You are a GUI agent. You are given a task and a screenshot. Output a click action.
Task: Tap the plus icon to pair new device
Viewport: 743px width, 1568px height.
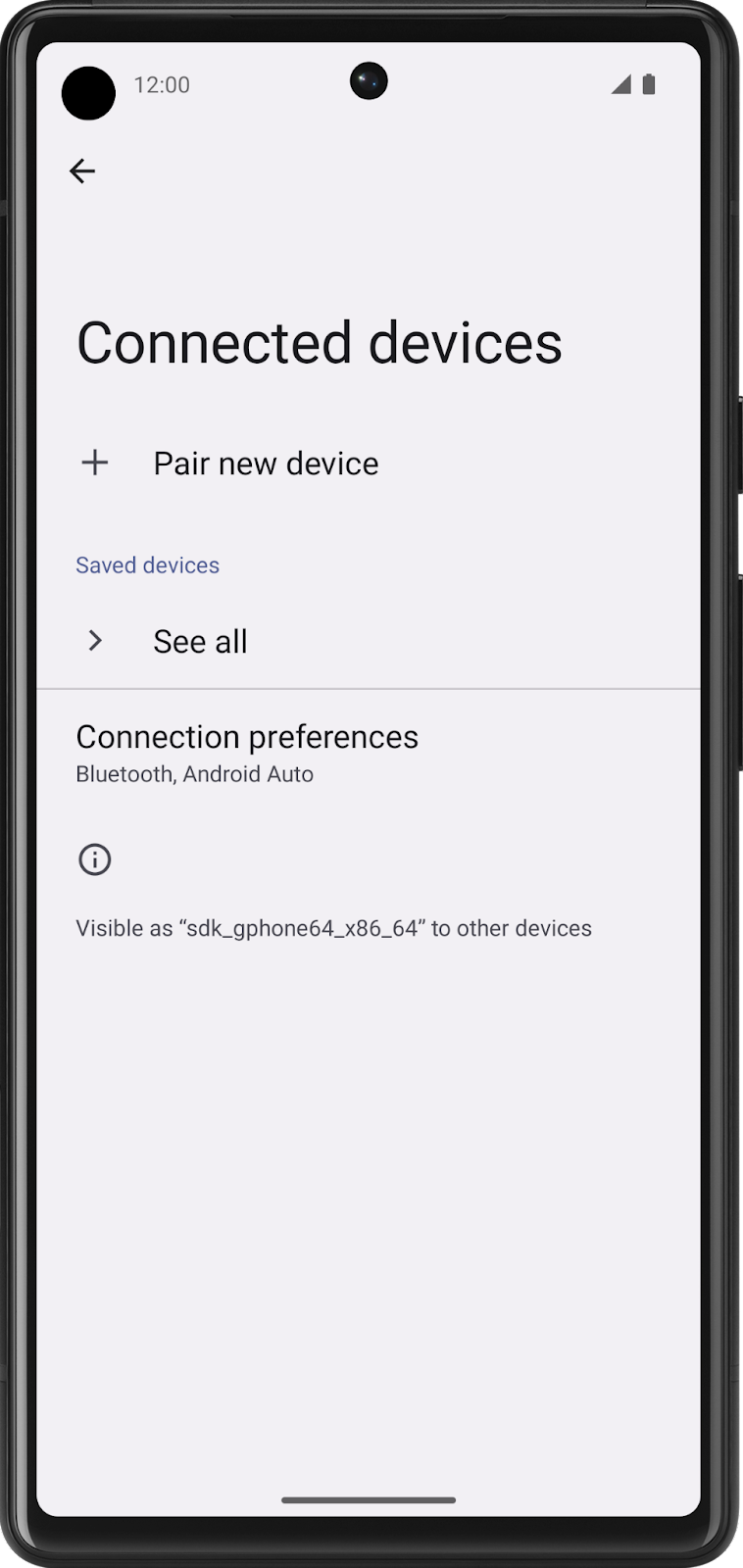pos(95,463)
